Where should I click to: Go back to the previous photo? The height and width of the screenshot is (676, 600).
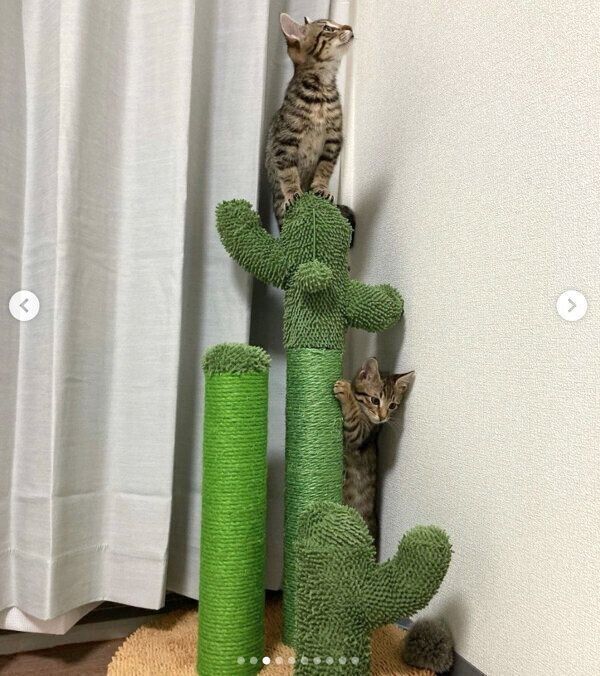(25, 306)
